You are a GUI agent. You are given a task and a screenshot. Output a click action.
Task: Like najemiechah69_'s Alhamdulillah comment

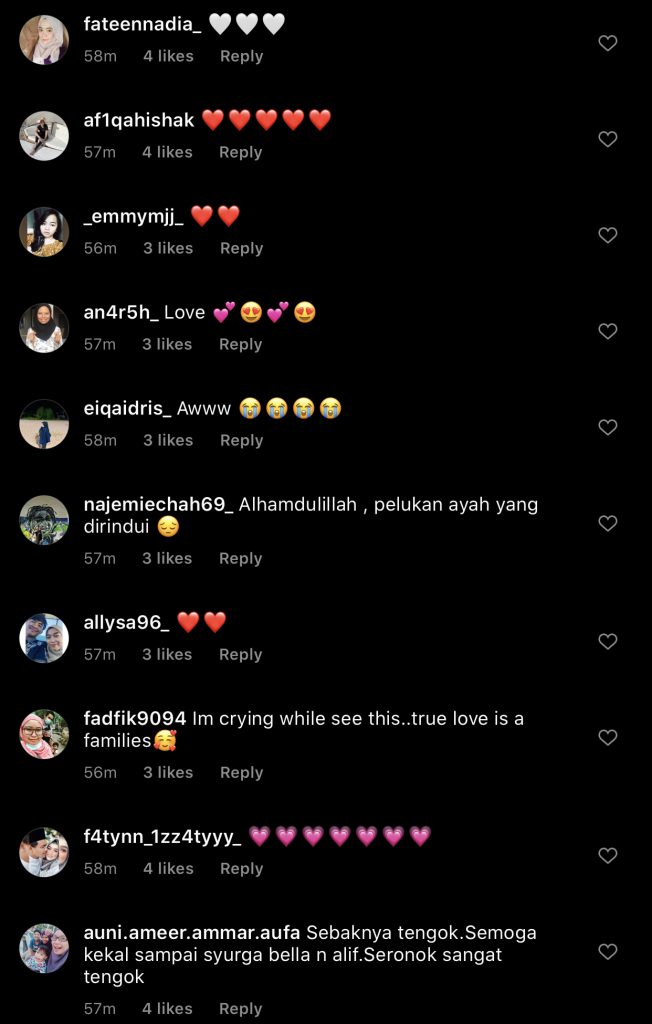pyautogui.click(x=607, y=523)
